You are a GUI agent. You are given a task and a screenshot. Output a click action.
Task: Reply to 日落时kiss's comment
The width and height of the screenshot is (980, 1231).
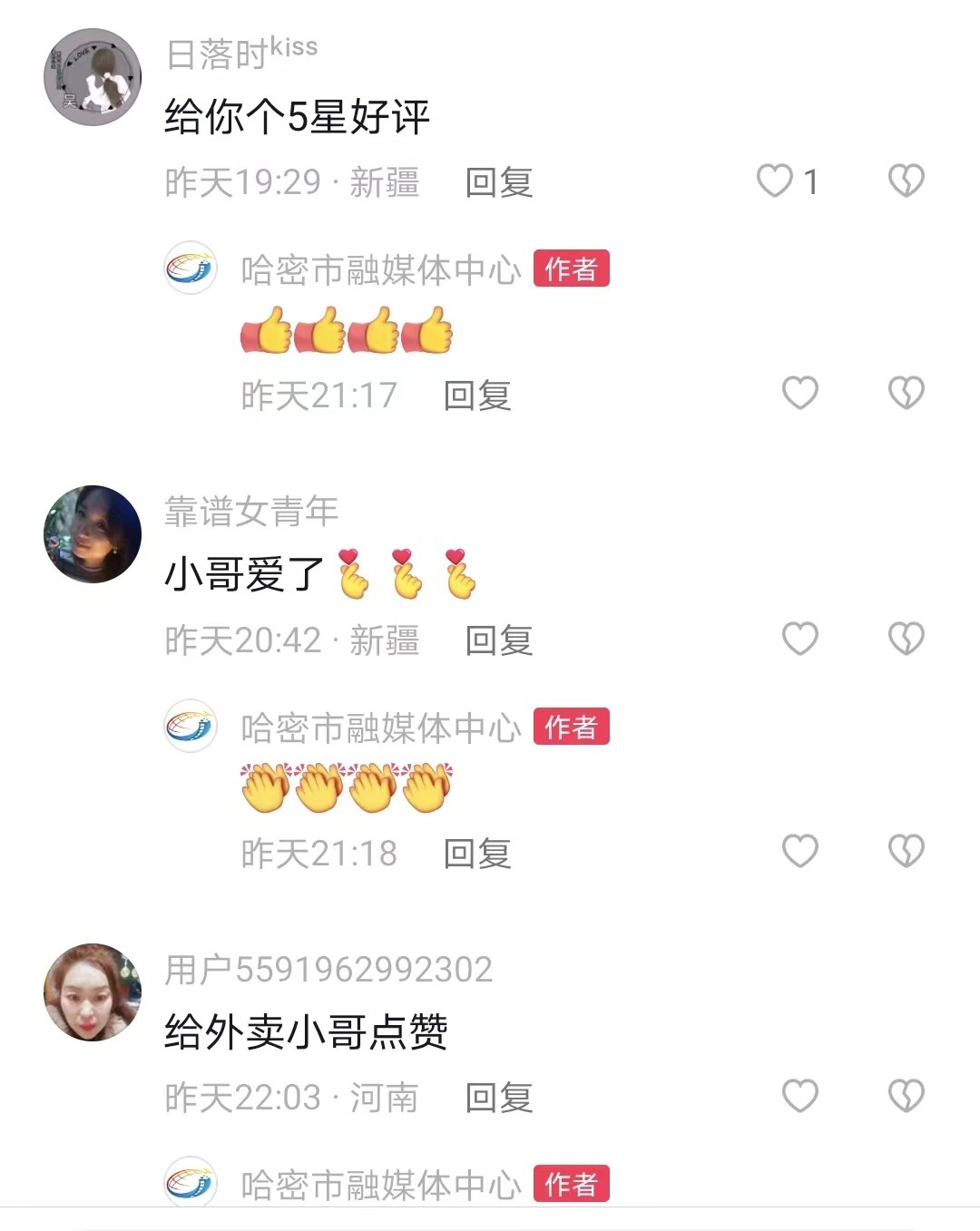pyautogui.click(x=498, y=182)
